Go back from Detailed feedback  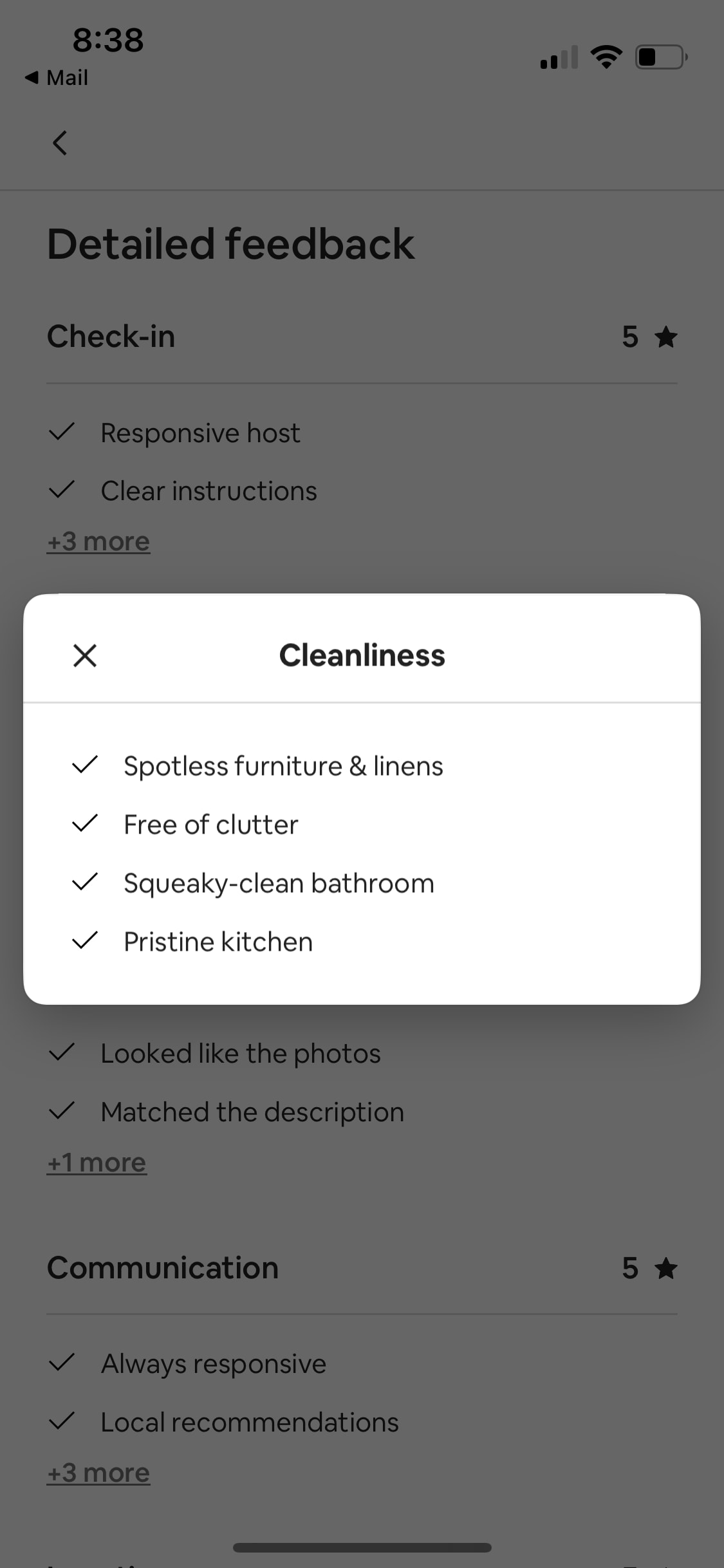[60, 143]
